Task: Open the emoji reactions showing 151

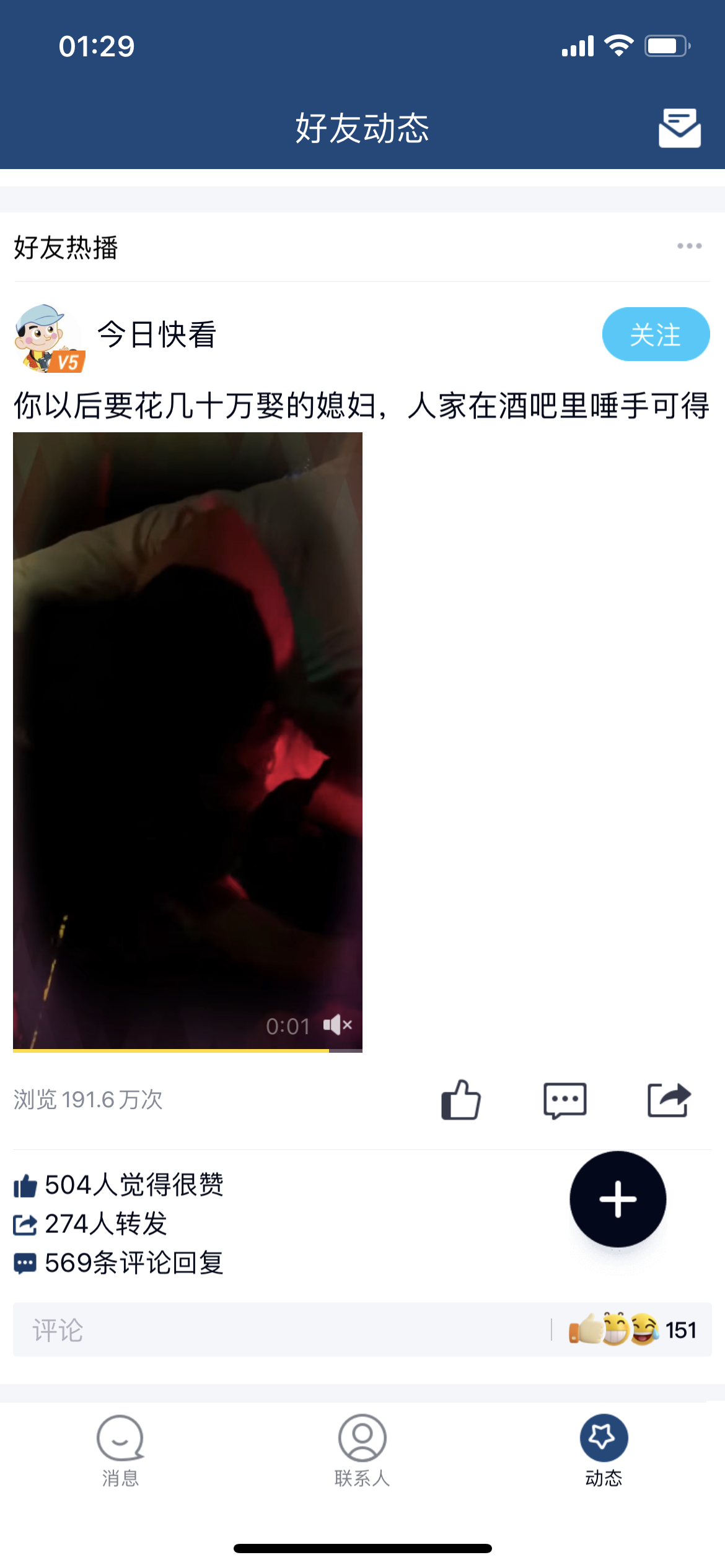Action: click(632, 1330)
